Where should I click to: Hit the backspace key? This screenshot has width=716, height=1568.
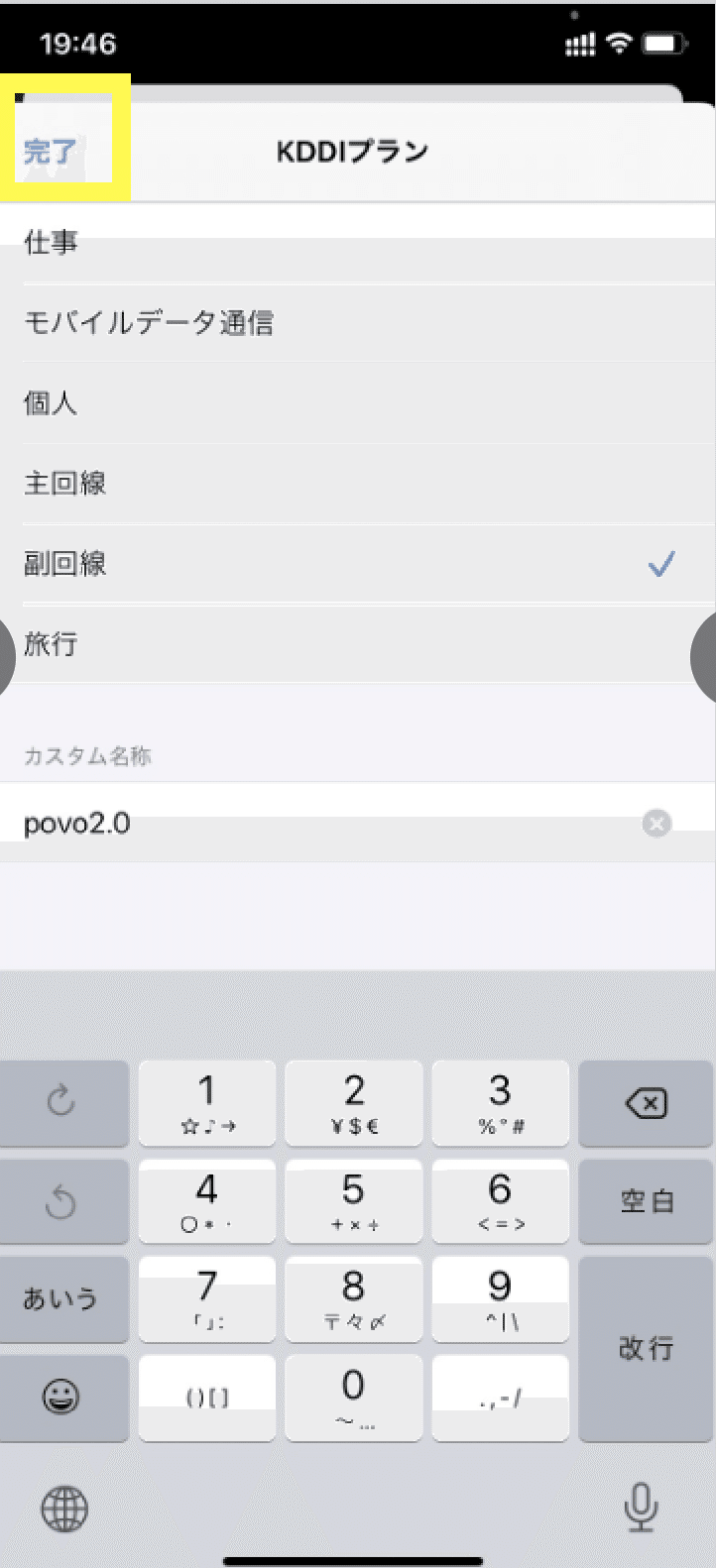coord(647,1102)
